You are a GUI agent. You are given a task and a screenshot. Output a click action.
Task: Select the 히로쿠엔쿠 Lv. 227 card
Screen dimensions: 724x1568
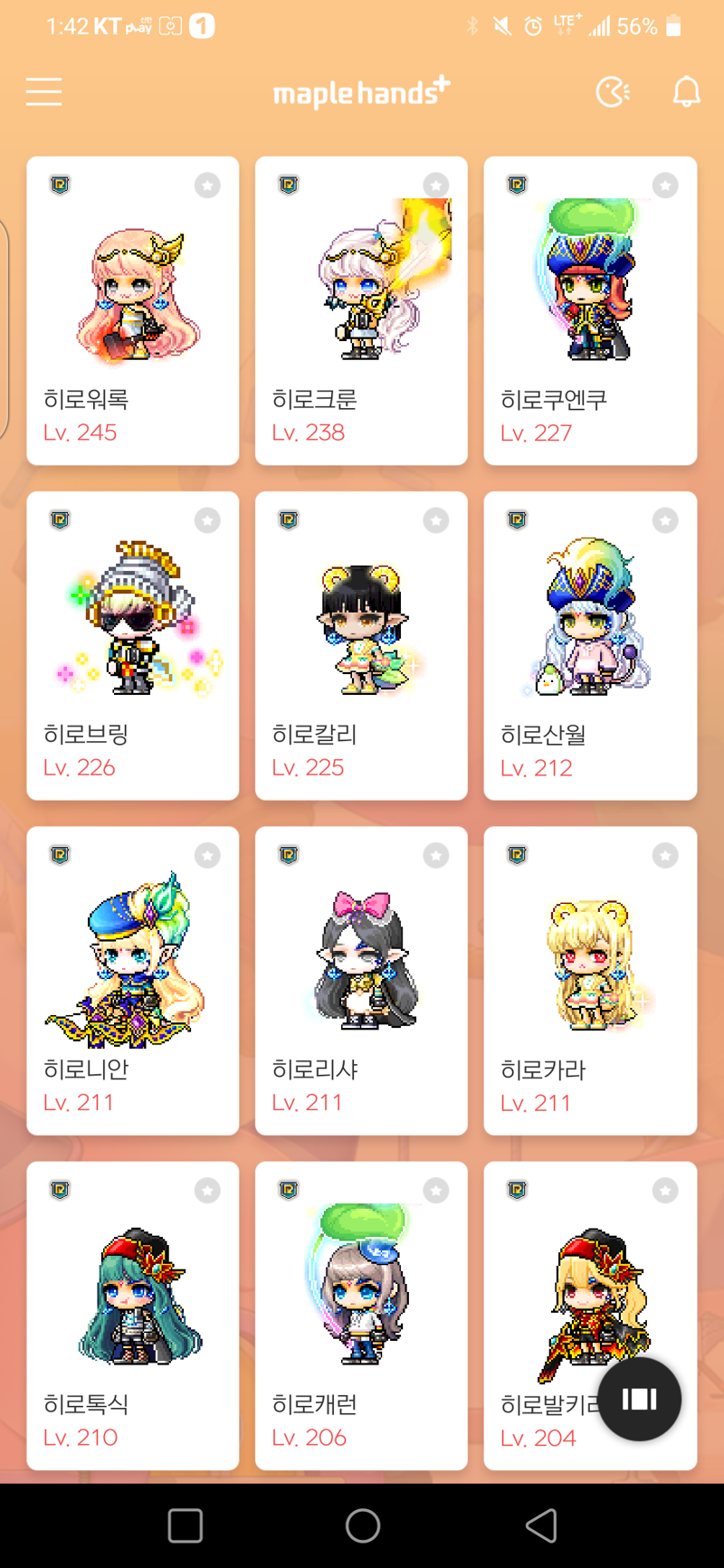pos(590,310)
